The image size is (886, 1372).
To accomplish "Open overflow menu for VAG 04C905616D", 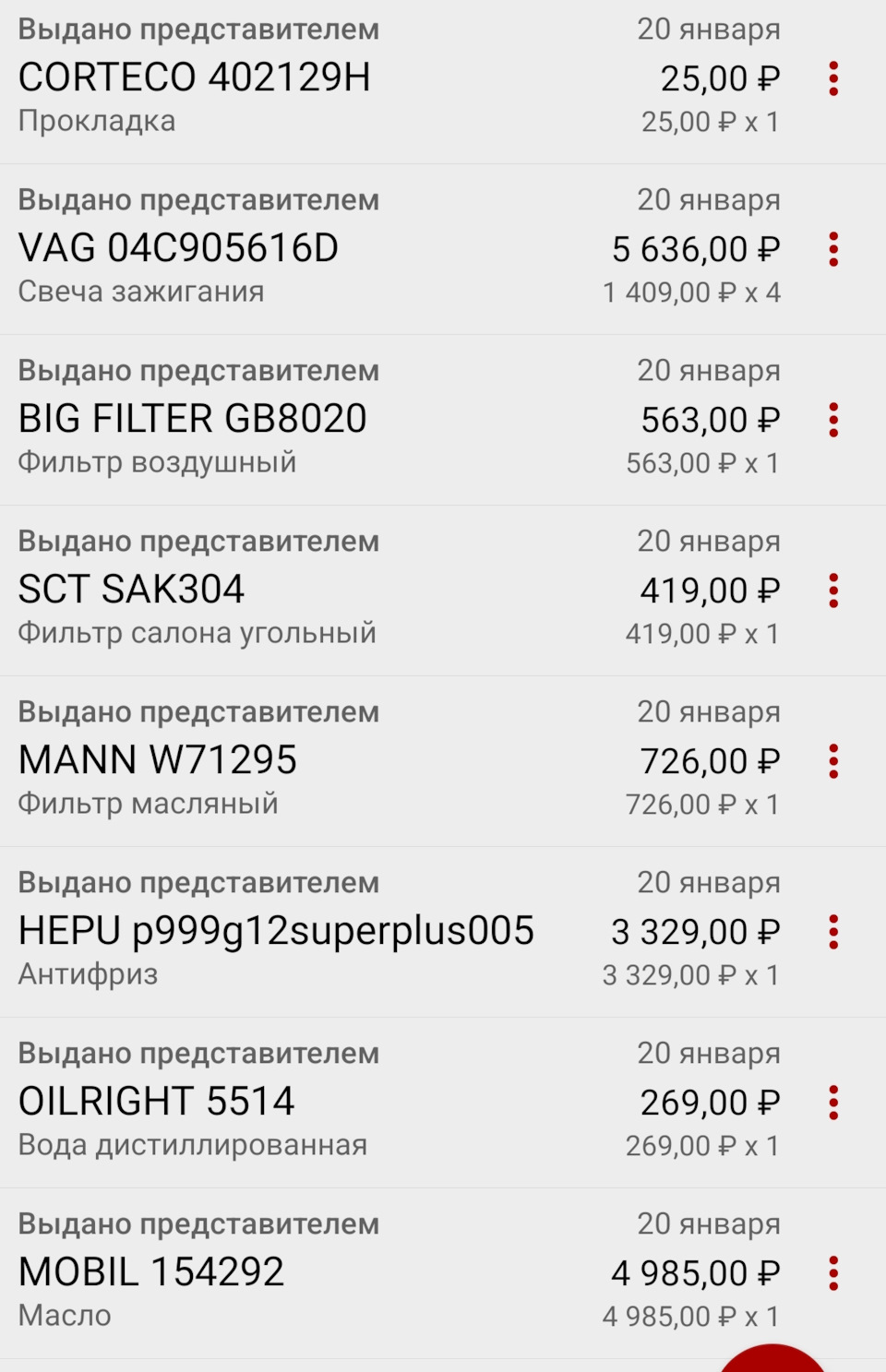I will coord(833,249).
